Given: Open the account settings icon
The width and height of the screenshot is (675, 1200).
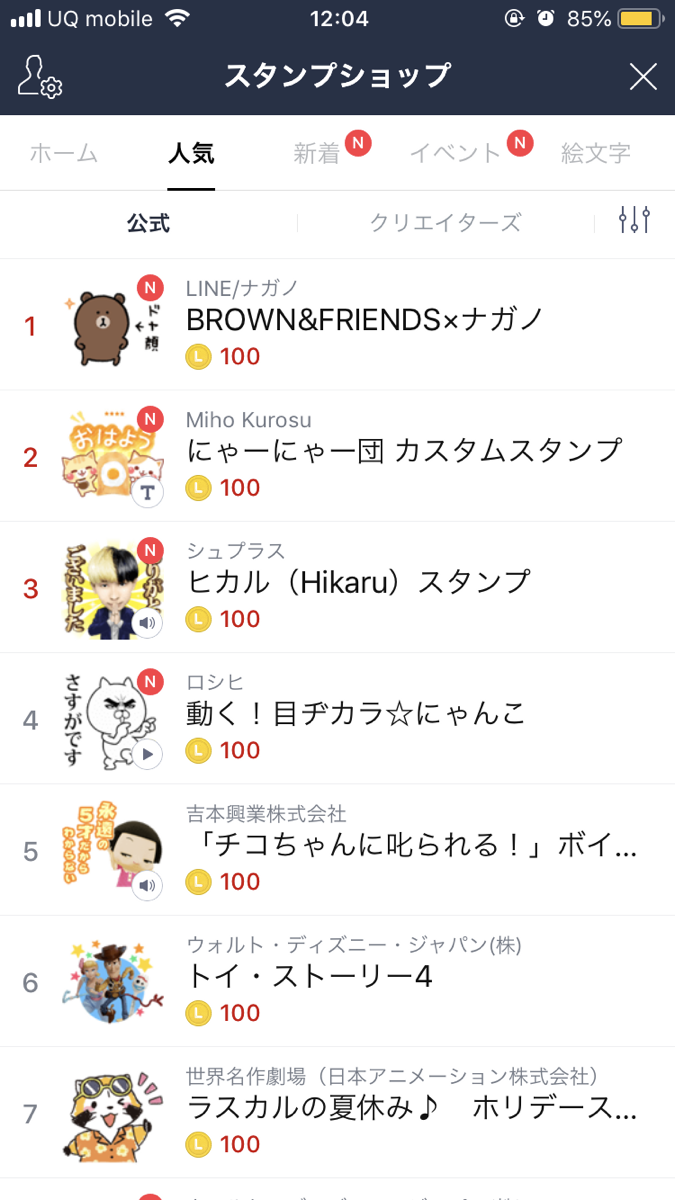Looking at the screenshot, I should 40,76.
